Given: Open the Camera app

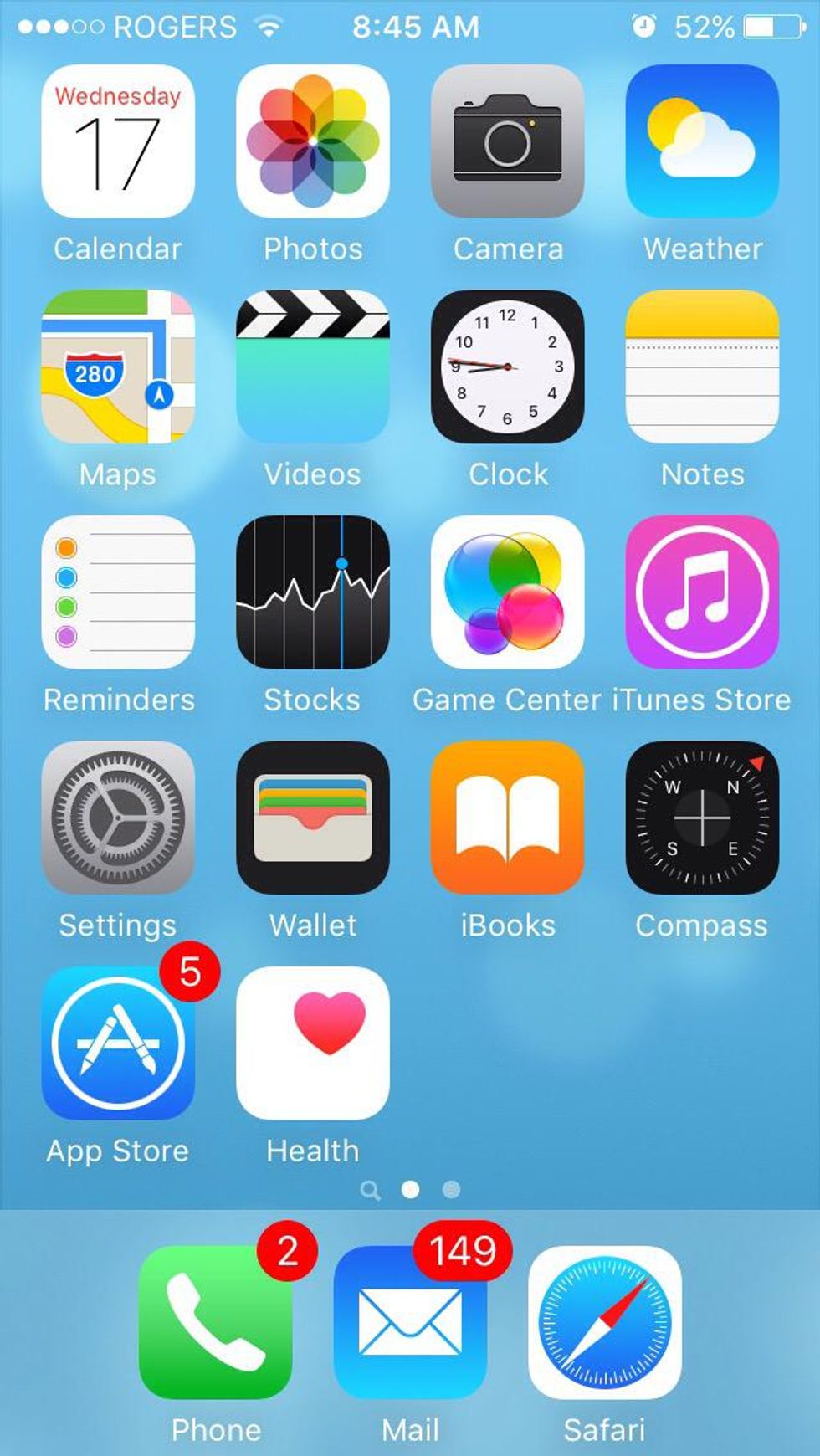Looking at the screenshot, I should [x=508, y=141].
